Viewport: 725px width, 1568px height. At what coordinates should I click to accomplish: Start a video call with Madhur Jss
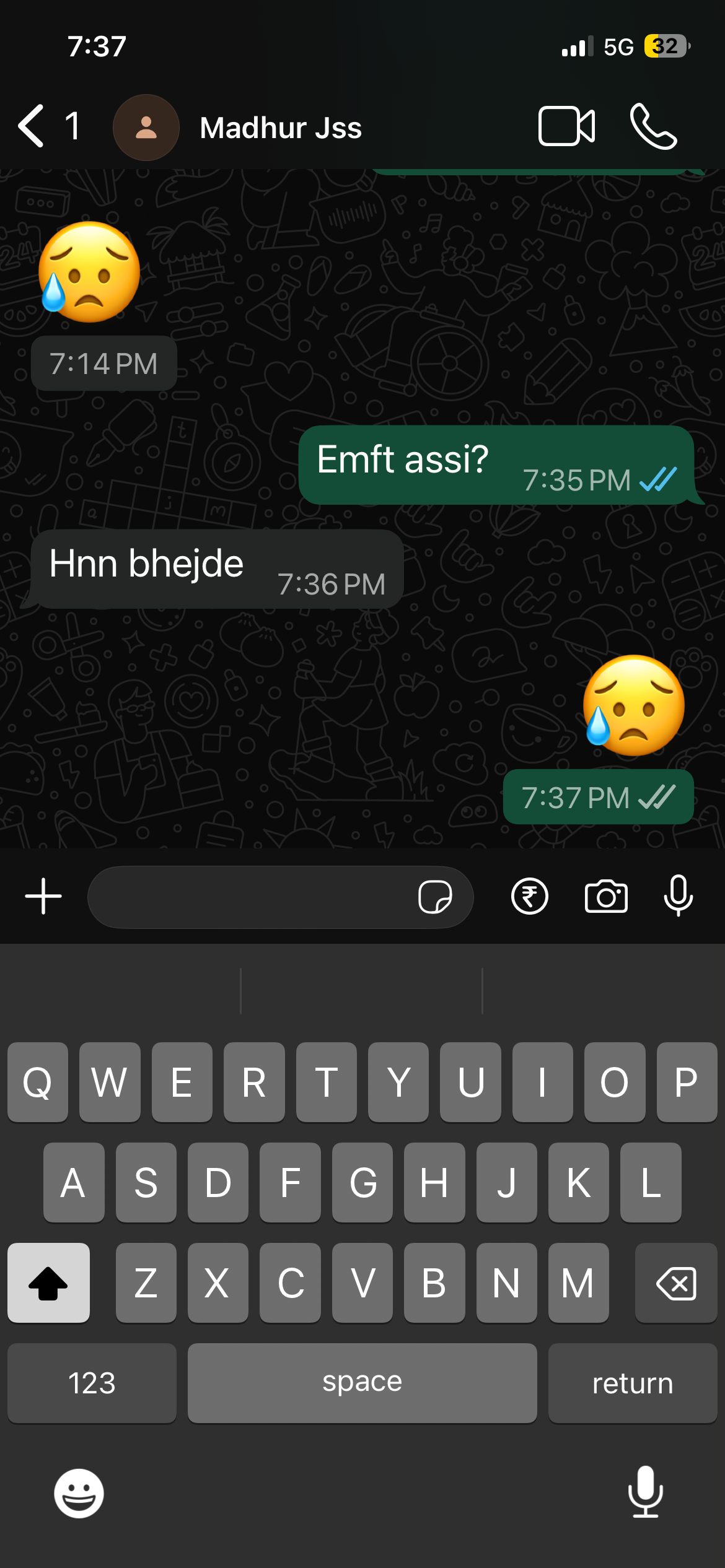pyautogui.click(x=566, y=126)
